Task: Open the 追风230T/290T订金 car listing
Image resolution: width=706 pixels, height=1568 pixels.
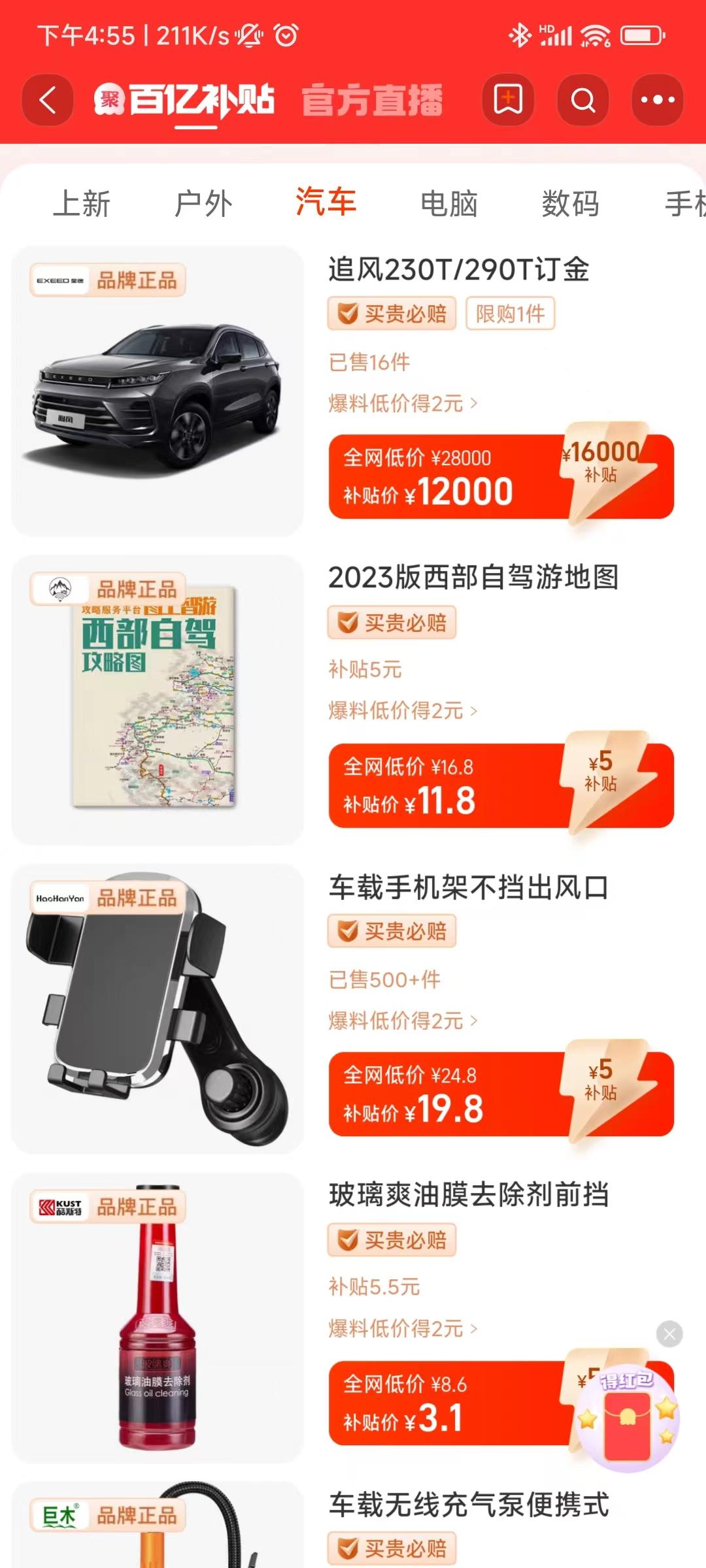Action: coord(459,269)
